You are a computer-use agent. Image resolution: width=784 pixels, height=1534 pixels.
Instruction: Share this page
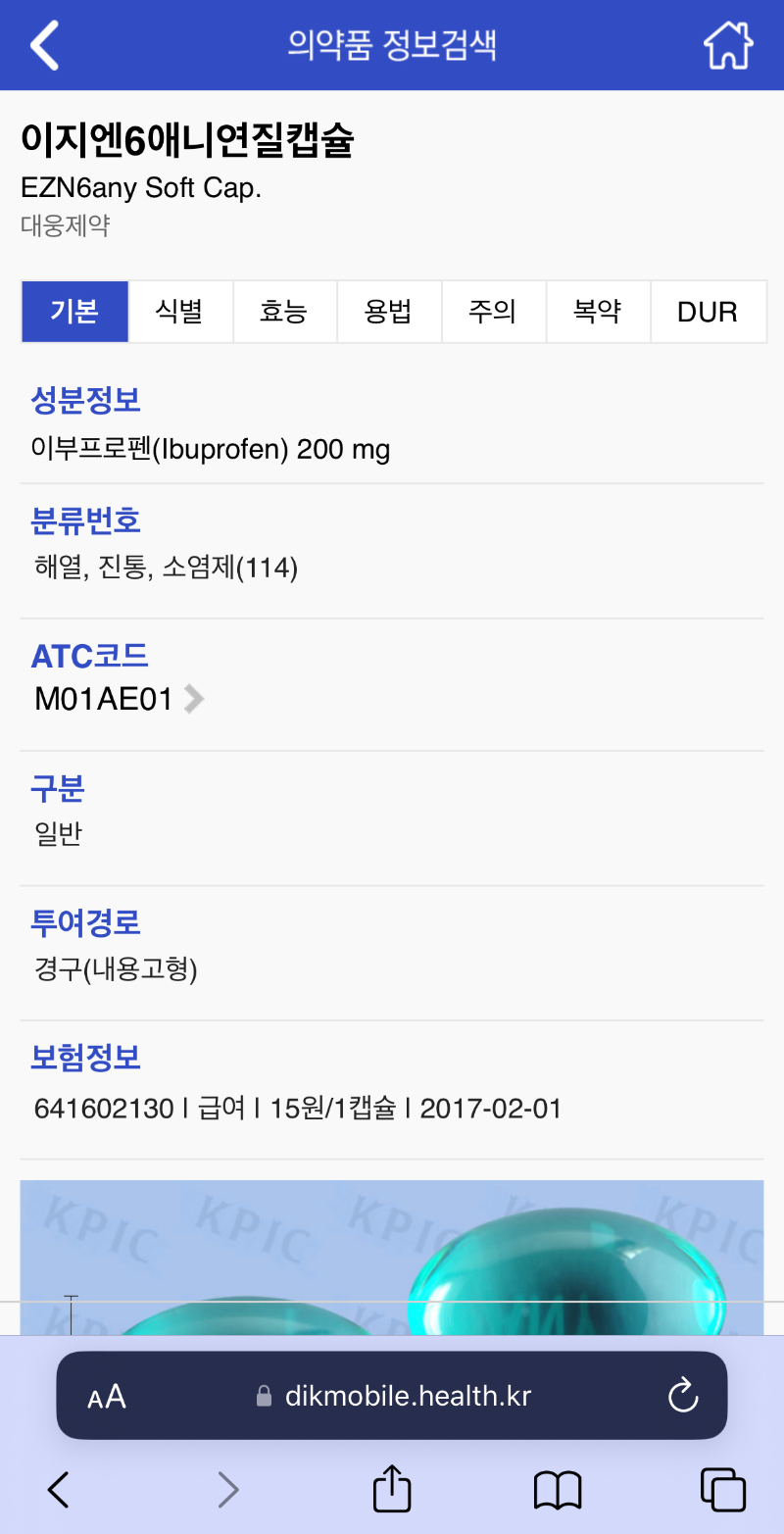pos(392,1487)
